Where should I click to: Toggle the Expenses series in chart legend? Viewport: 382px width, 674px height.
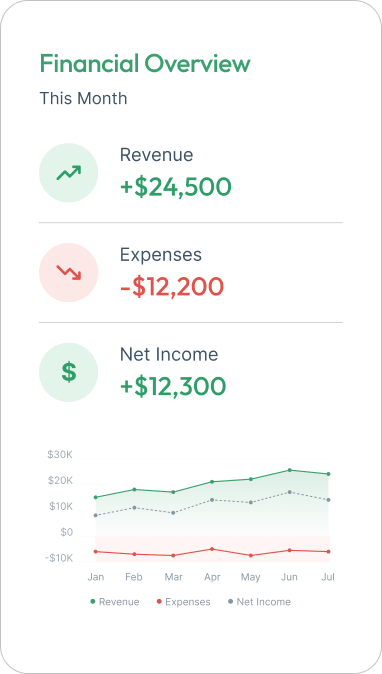coord(183,602)
